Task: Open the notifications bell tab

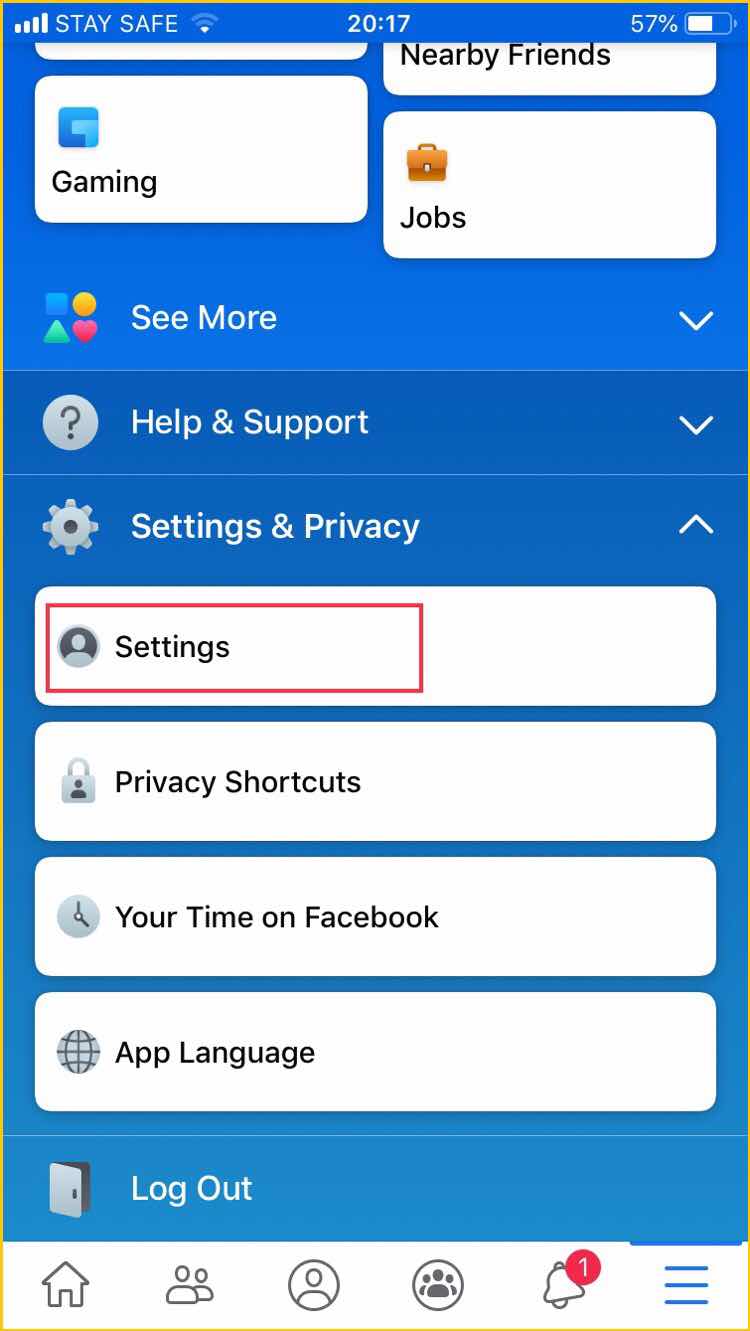Action: click(x=565, y=1285)
